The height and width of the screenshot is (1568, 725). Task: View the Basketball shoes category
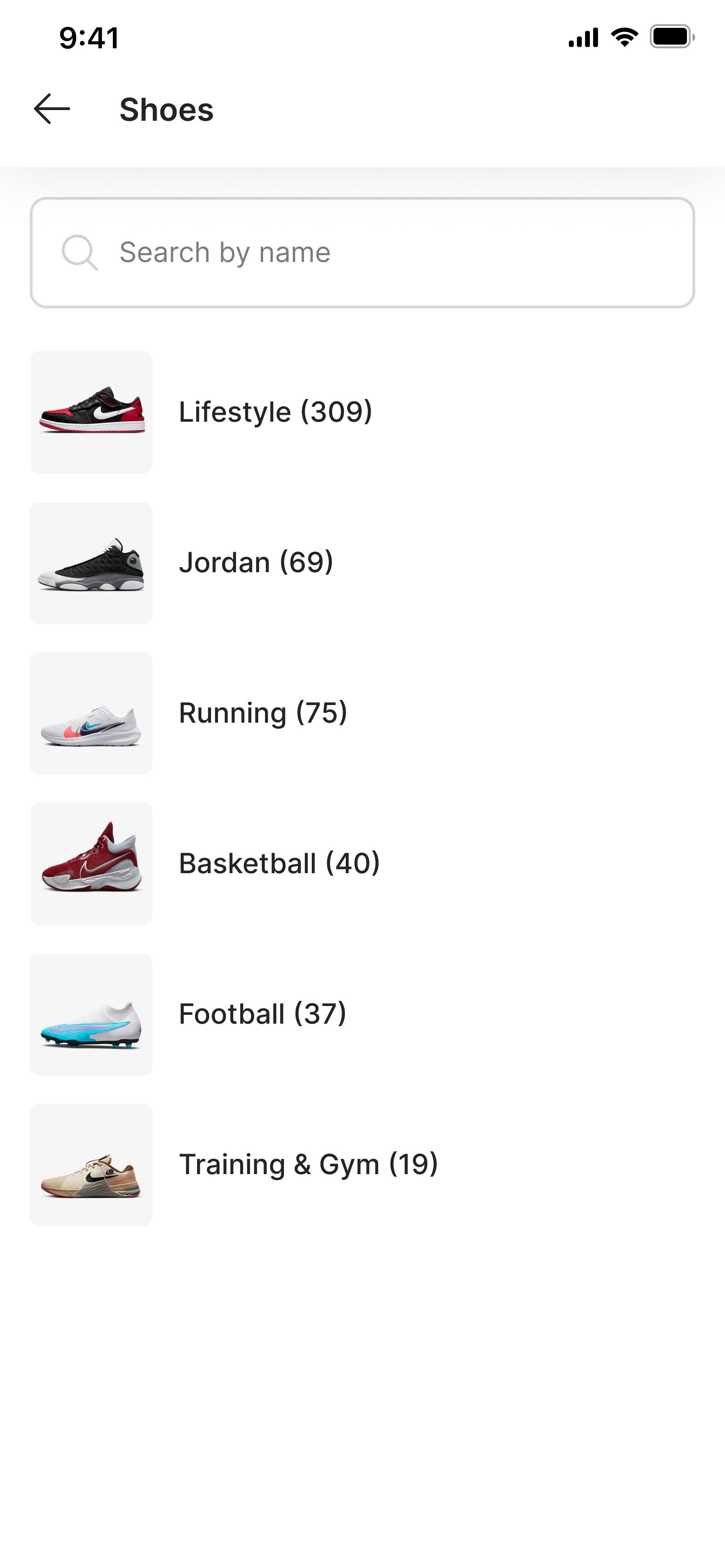click(279, 863)
